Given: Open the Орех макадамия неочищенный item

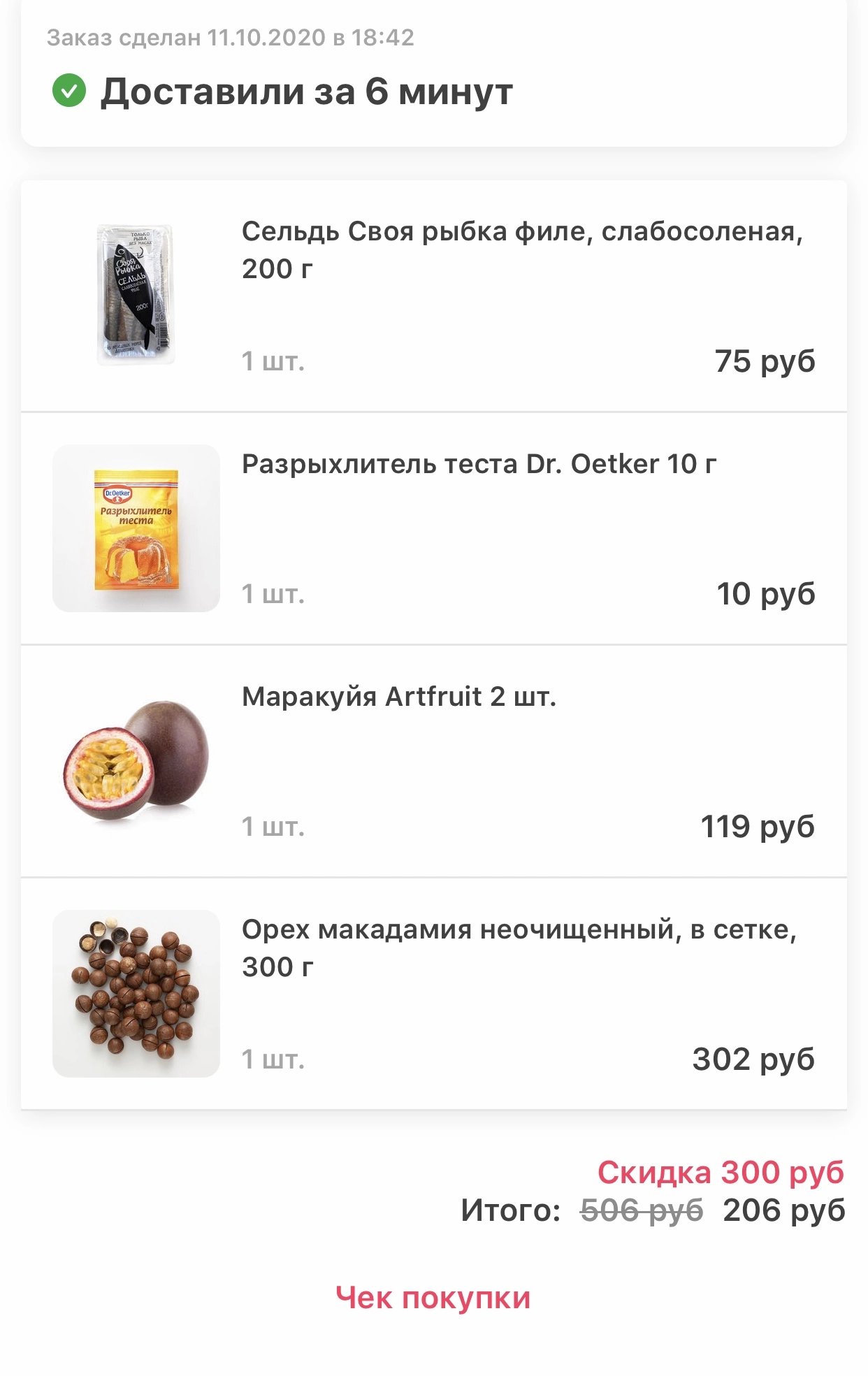Looking at the screenshot, I should tap(433, 994).
